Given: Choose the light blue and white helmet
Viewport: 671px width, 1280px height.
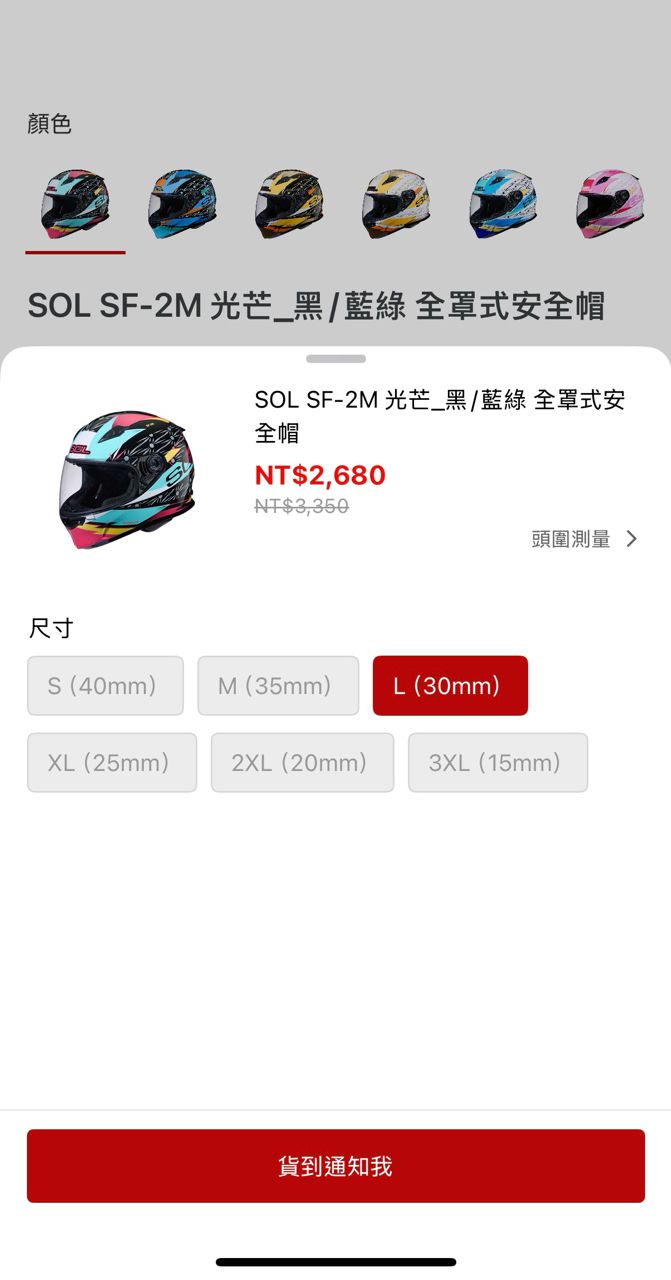Looking at the screenshot, I should pyautogui.click(x=503, y=204).
